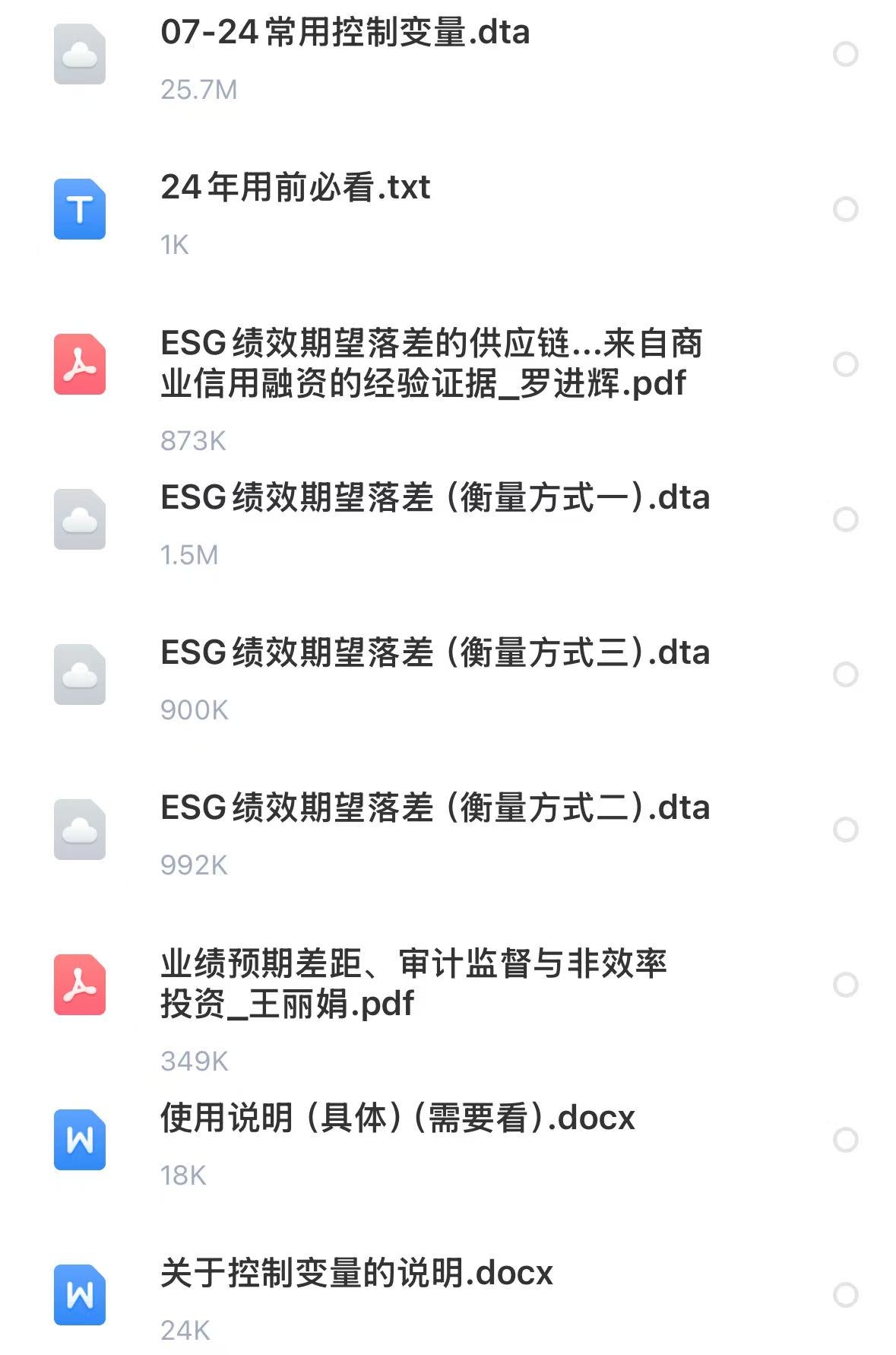Screen dimensions: 896x1355
Task: Open ESG绩效期望落差 (衡量方式二).dta
Action: pyautogui.click(x=435, y=809)
